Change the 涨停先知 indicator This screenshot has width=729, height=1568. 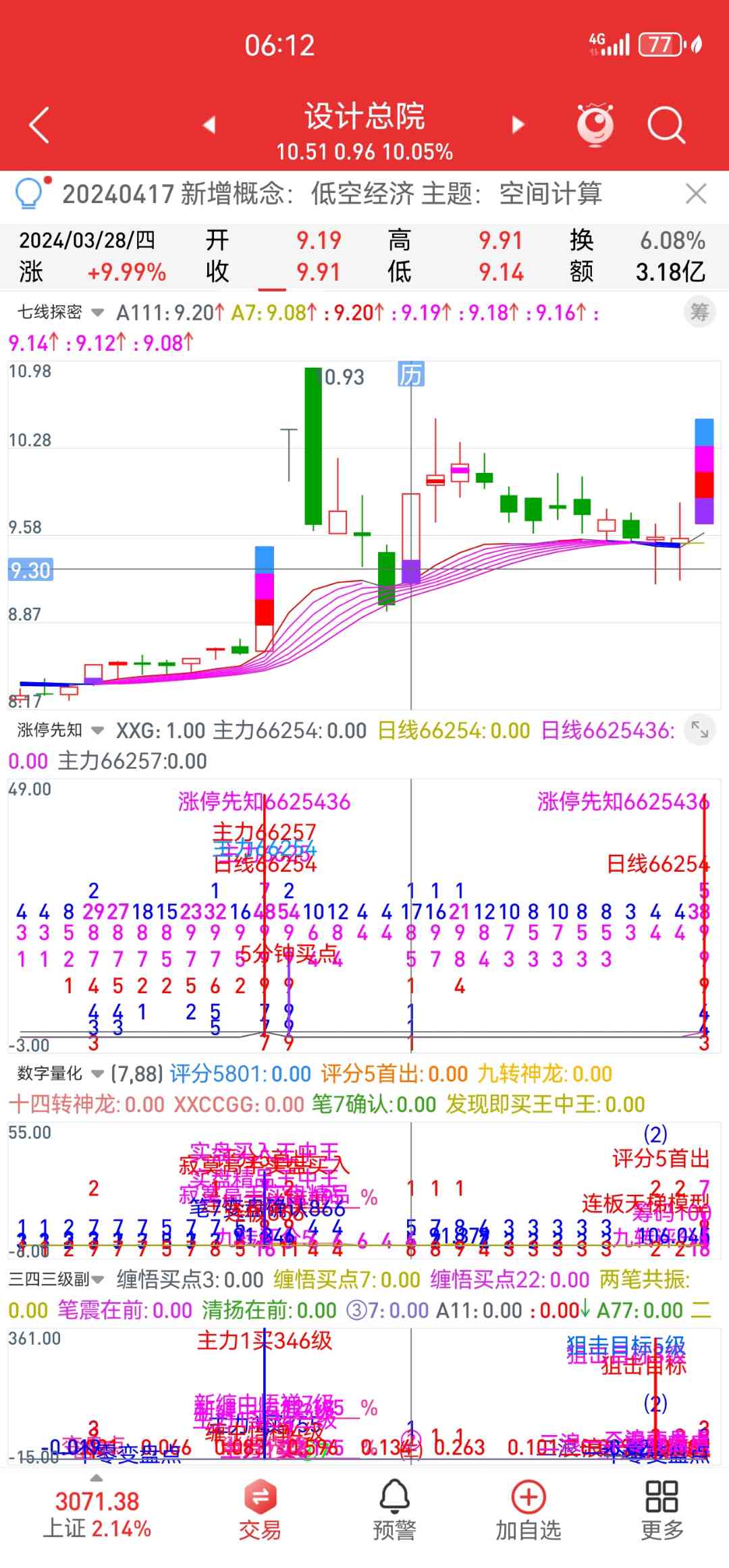coord(61,730)
